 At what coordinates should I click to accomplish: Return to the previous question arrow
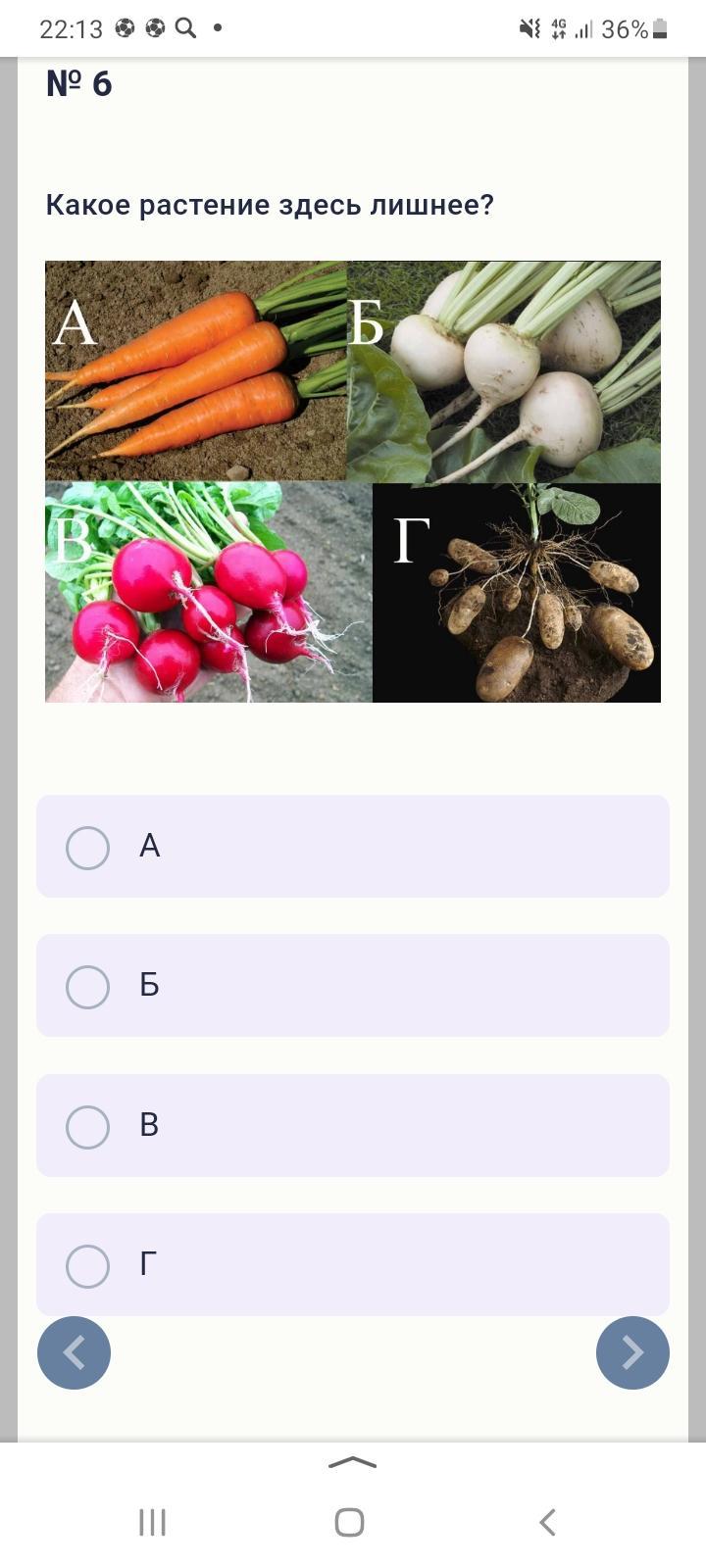tap(74, 1352)
